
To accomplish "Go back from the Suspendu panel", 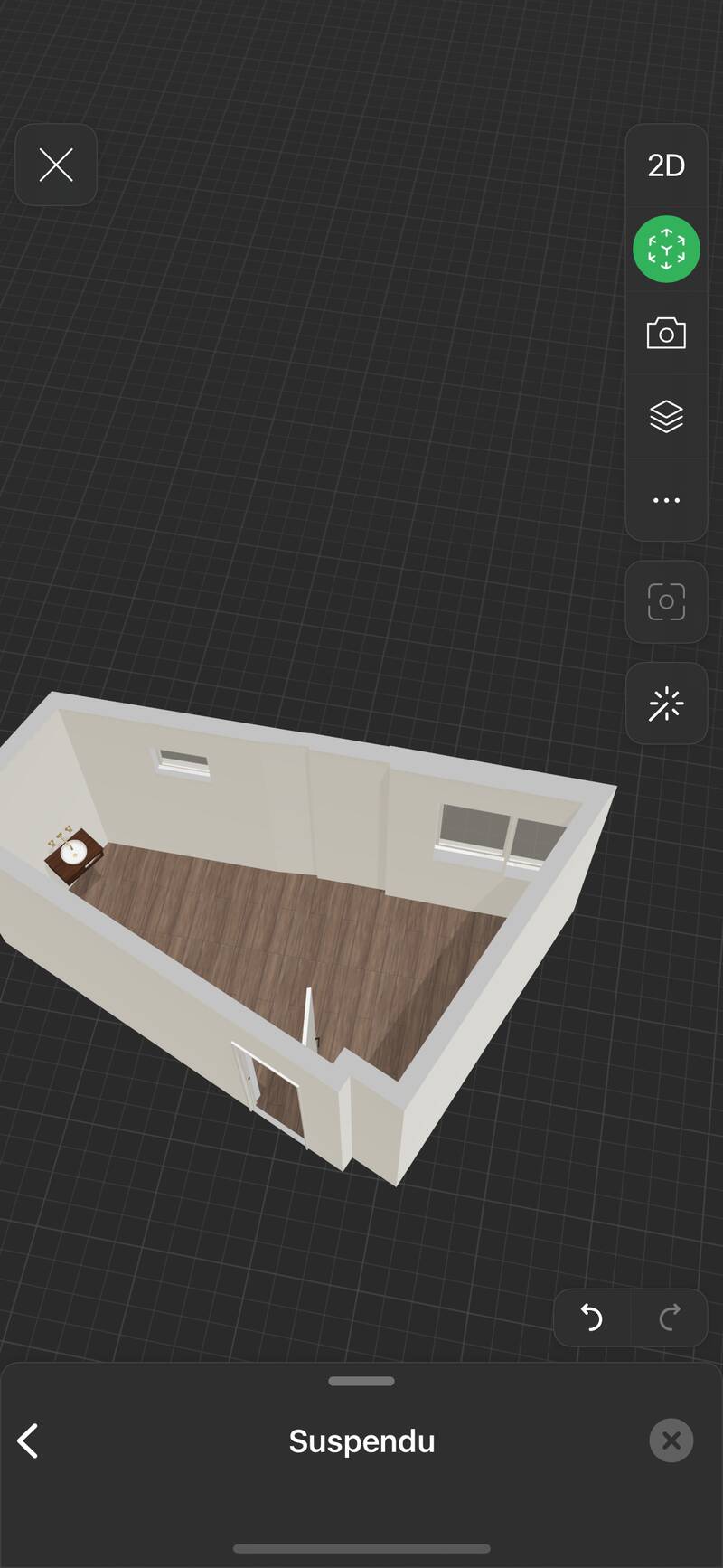I will [x=29, y=1440].
